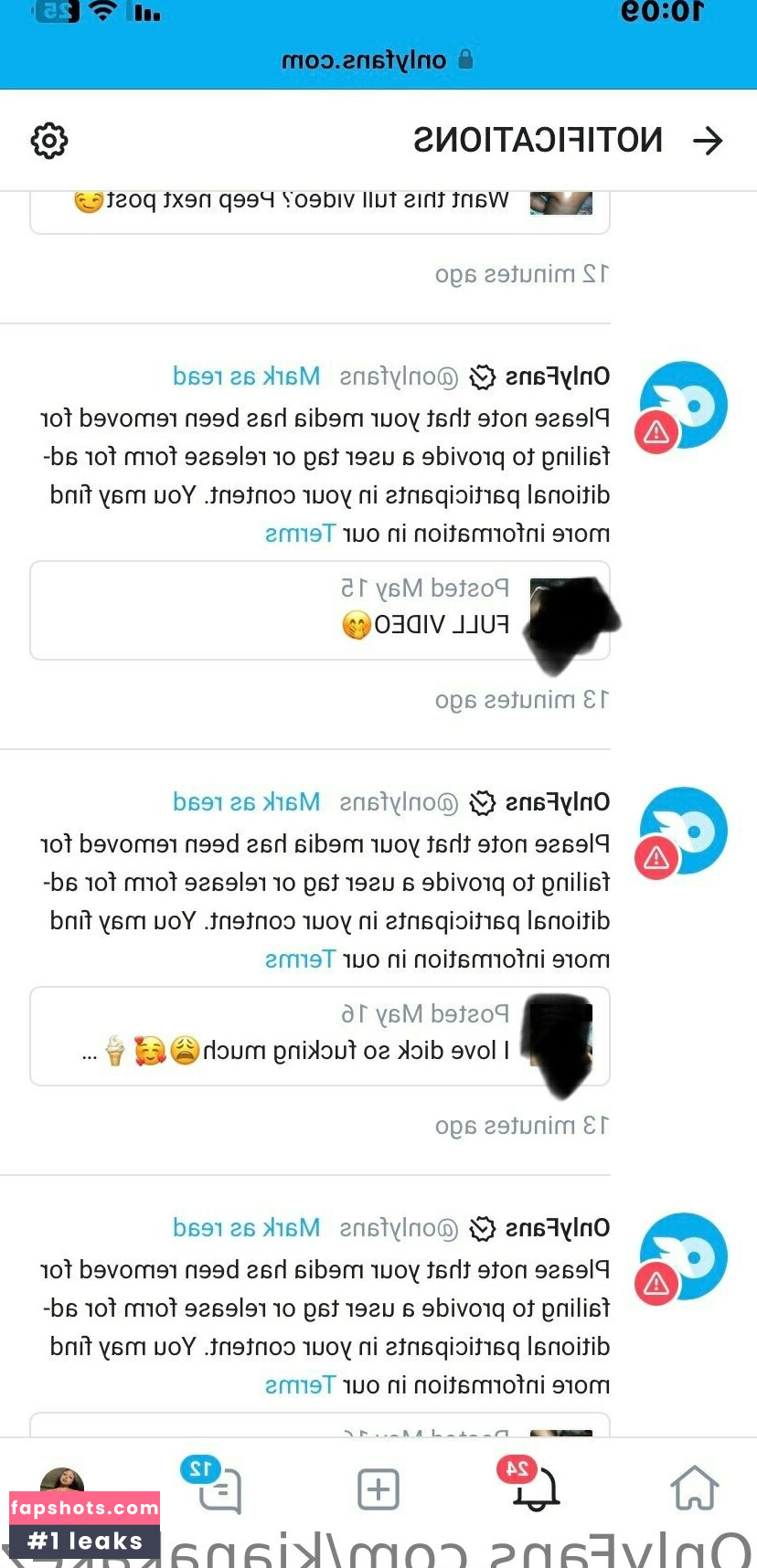Go back from the Notifications page
This screenshot has height=1568, width=757.
708,141
